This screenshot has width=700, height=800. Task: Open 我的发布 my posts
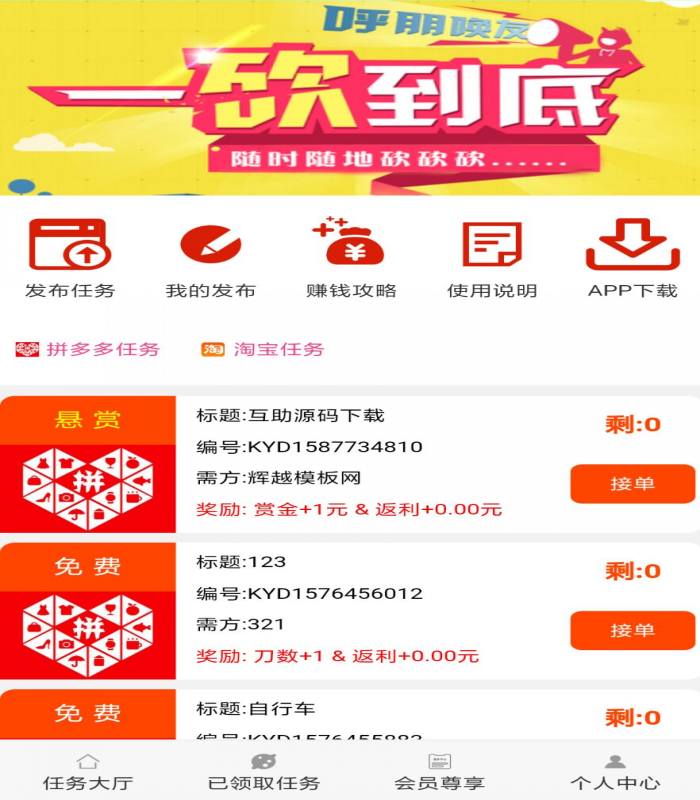tap(210, 258)
